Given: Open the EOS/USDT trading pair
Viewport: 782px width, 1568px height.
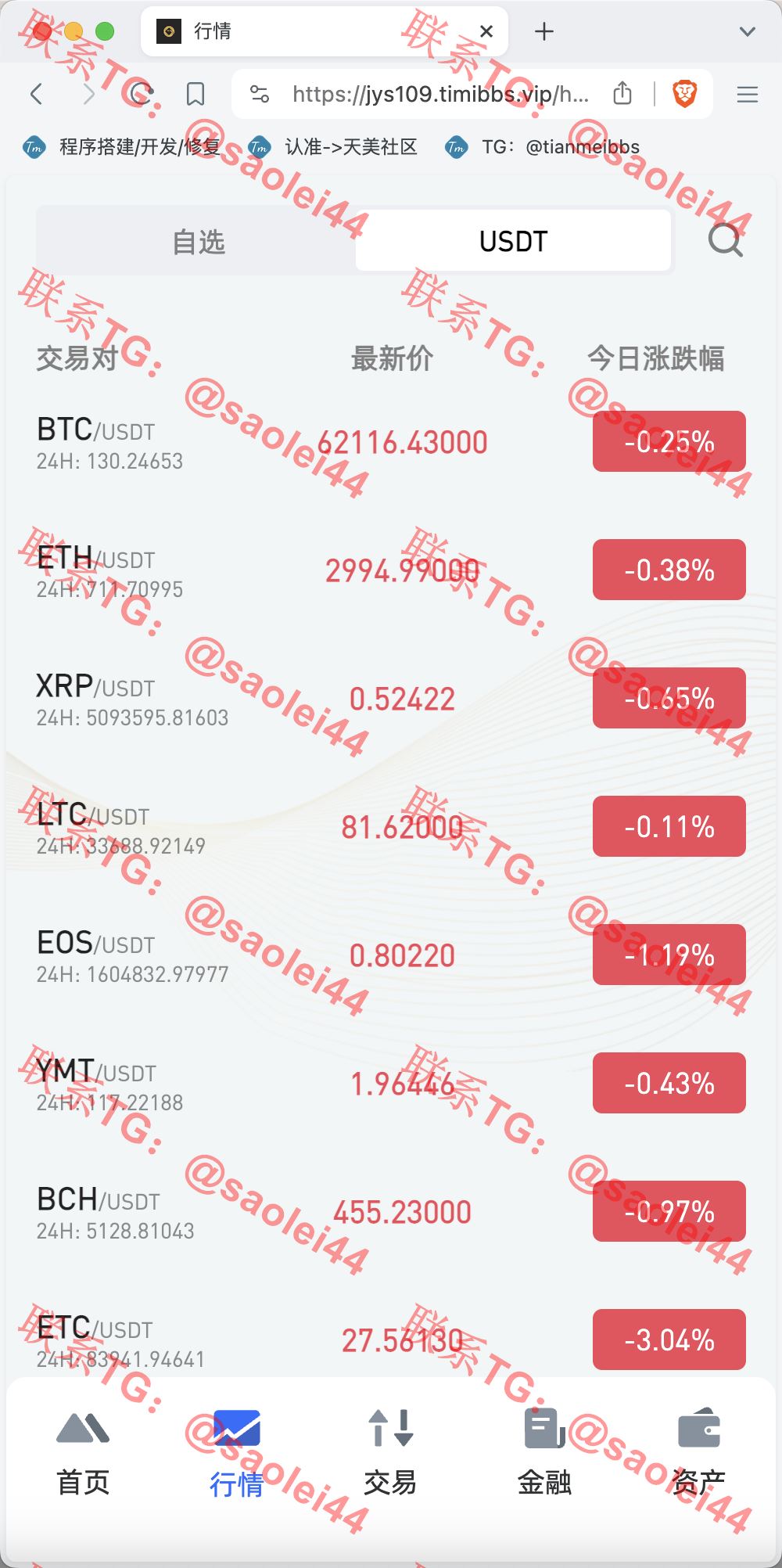Looking at the screenshot, I should pyautogui.click(x=391, y=955).
